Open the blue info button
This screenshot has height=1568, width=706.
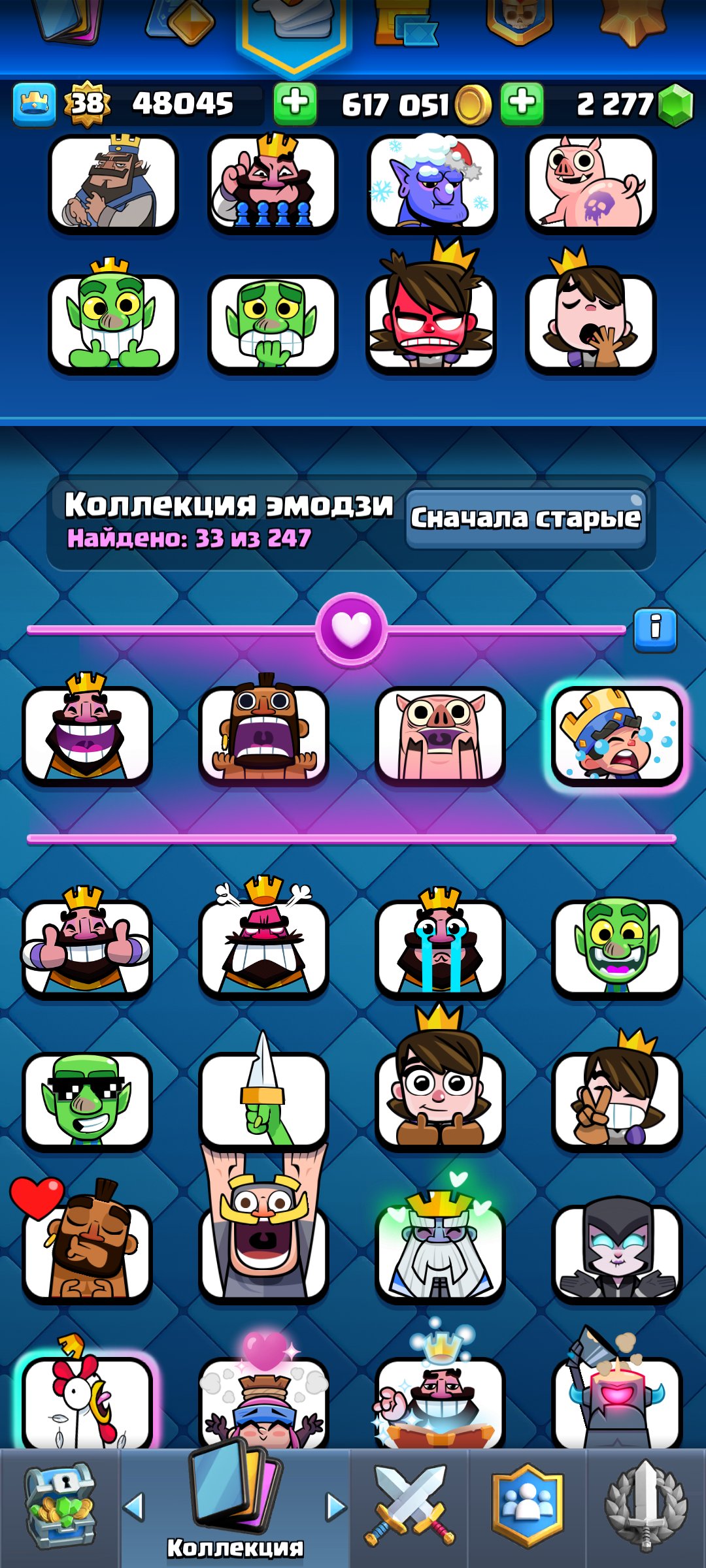tap(655, 629)
